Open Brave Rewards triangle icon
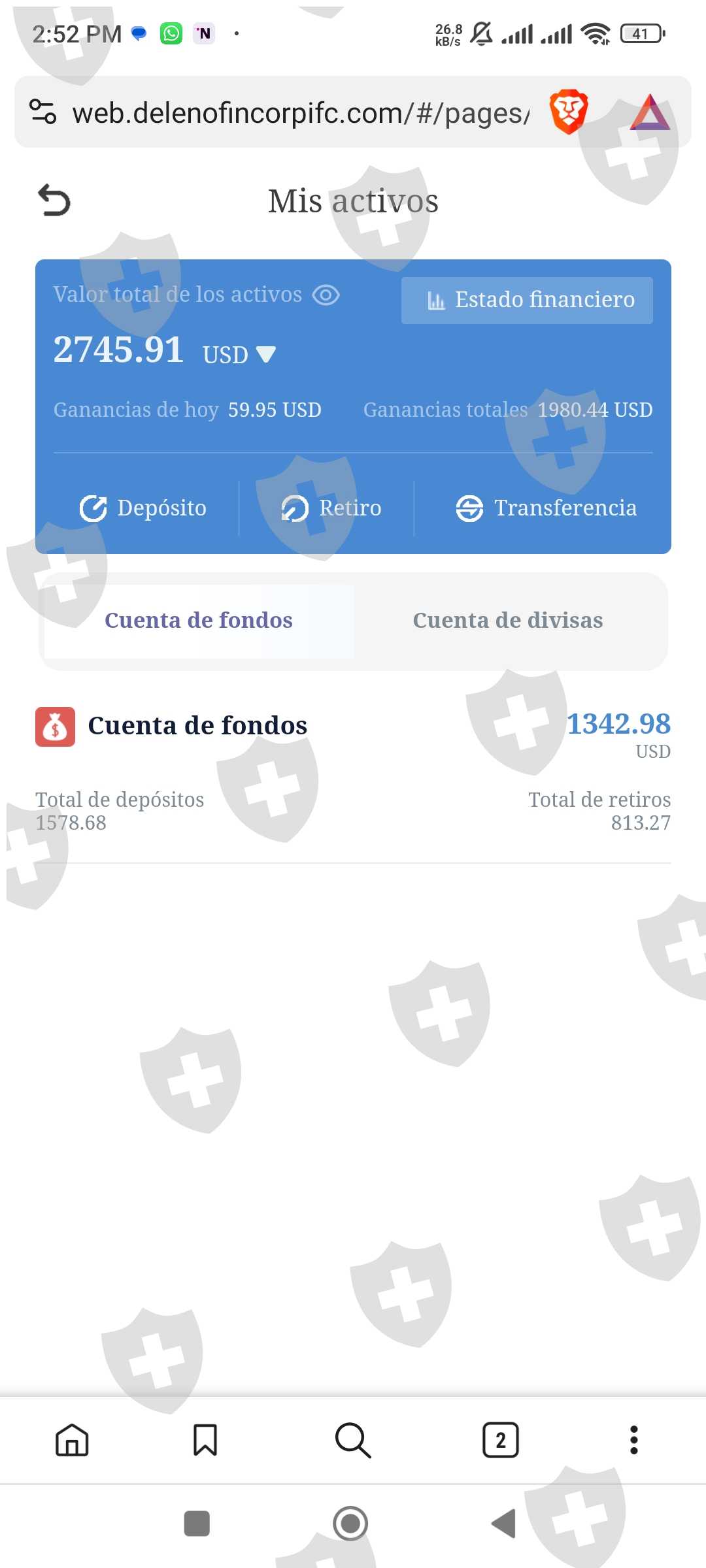706x1568 pixels. click(650, 112)
